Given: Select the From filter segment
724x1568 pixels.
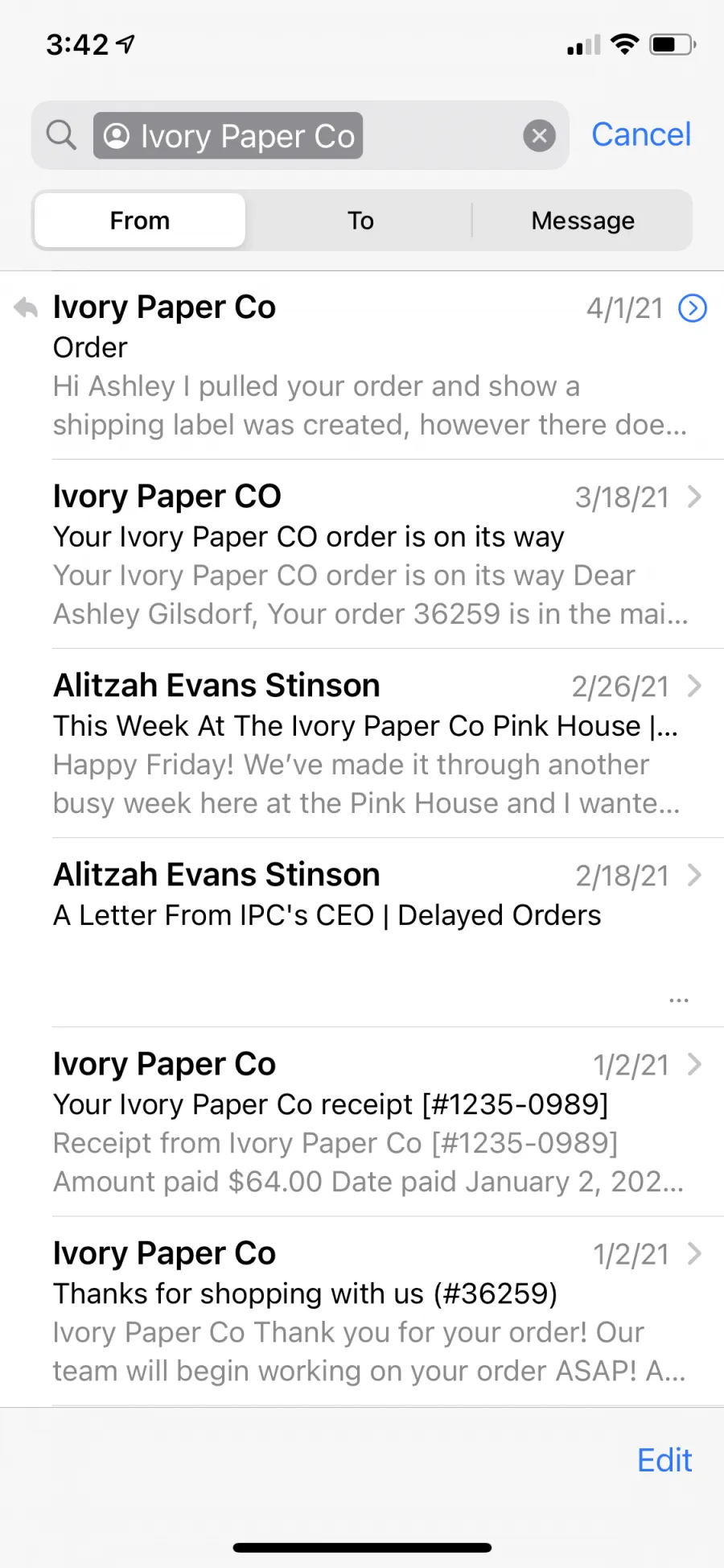Looking at the screenshot, I should (x=140, y=221).
